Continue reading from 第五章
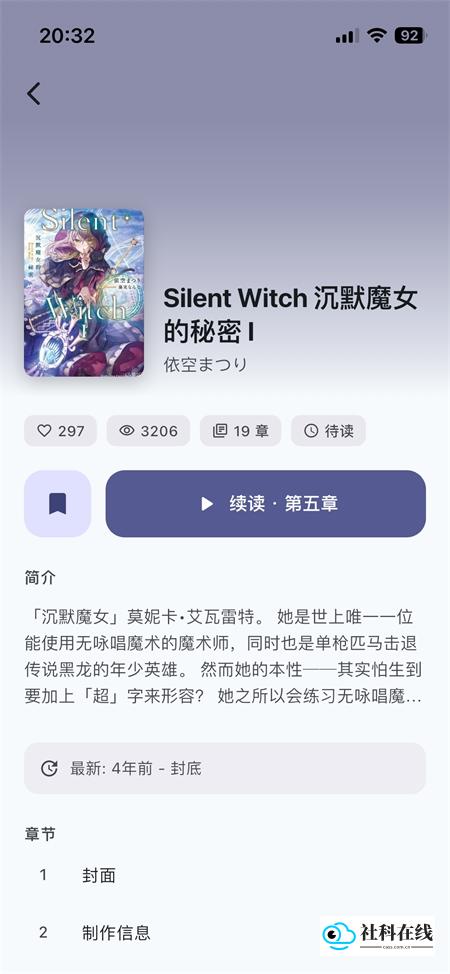The height and width of the screenshot is (974, 450). [x=265, y=504]
